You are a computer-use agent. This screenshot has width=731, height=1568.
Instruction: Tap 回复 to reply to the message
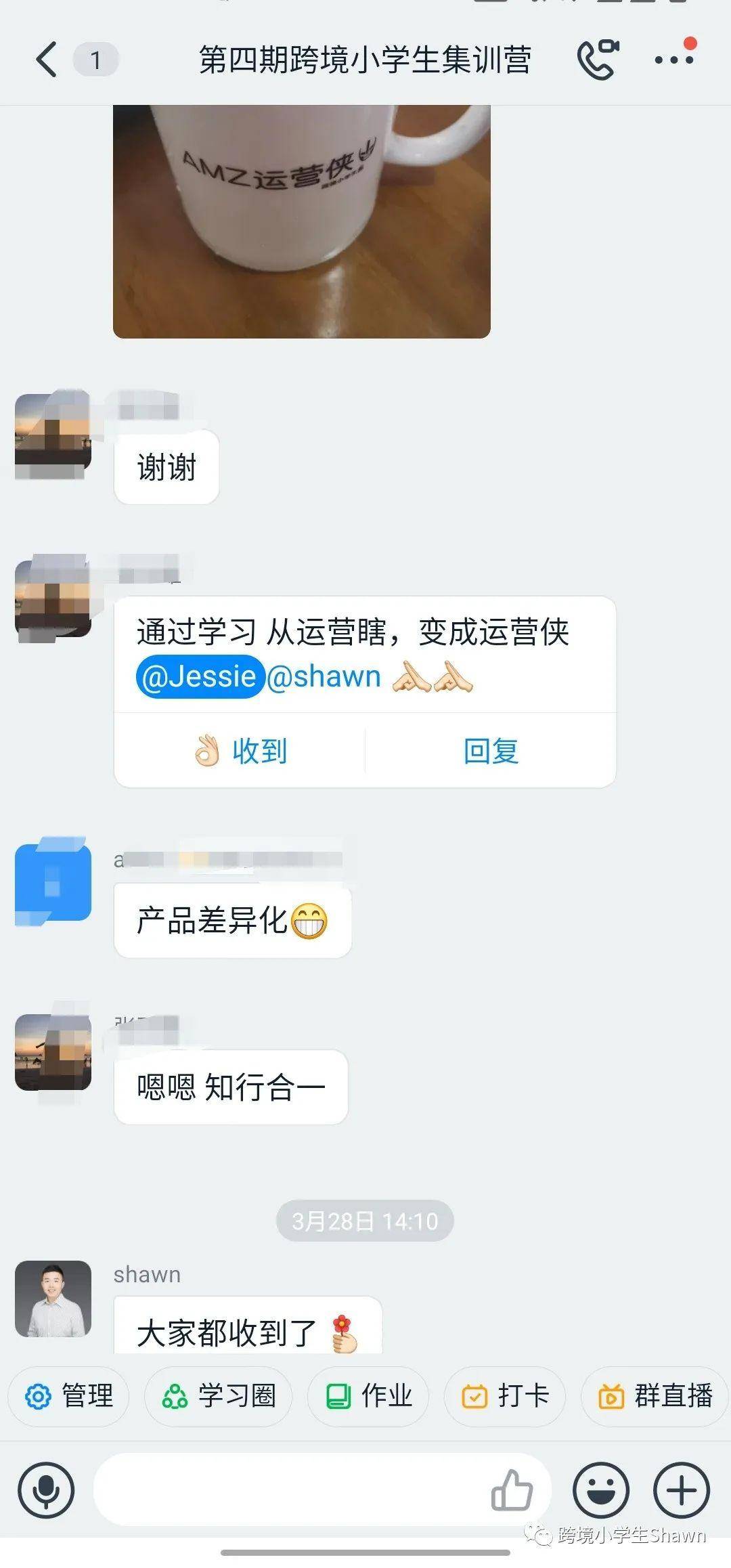(491, 751)
